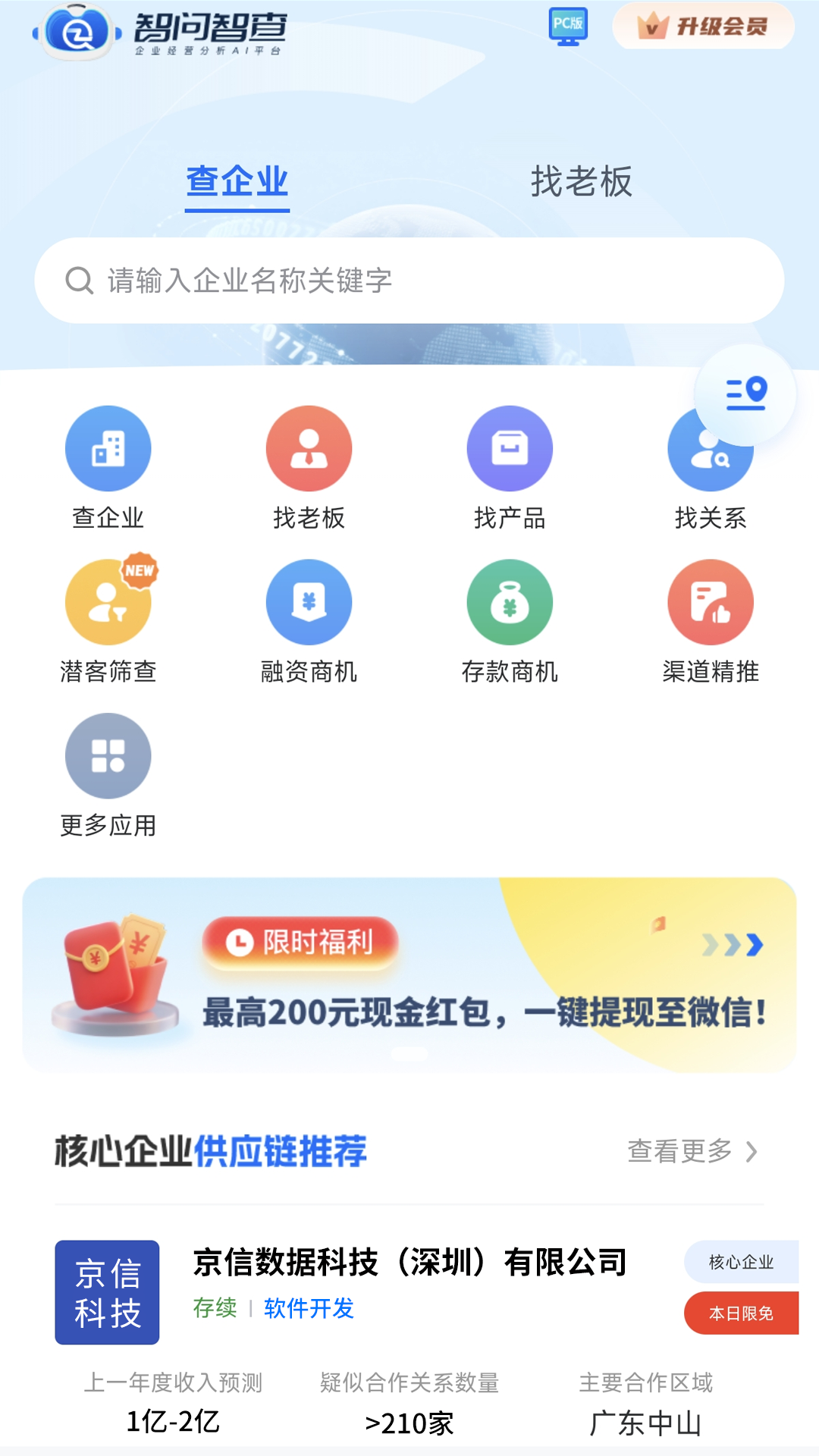819x1456 pixels.
Task: Select the 找老板 person icon
Action: click(x=309, y=448)
